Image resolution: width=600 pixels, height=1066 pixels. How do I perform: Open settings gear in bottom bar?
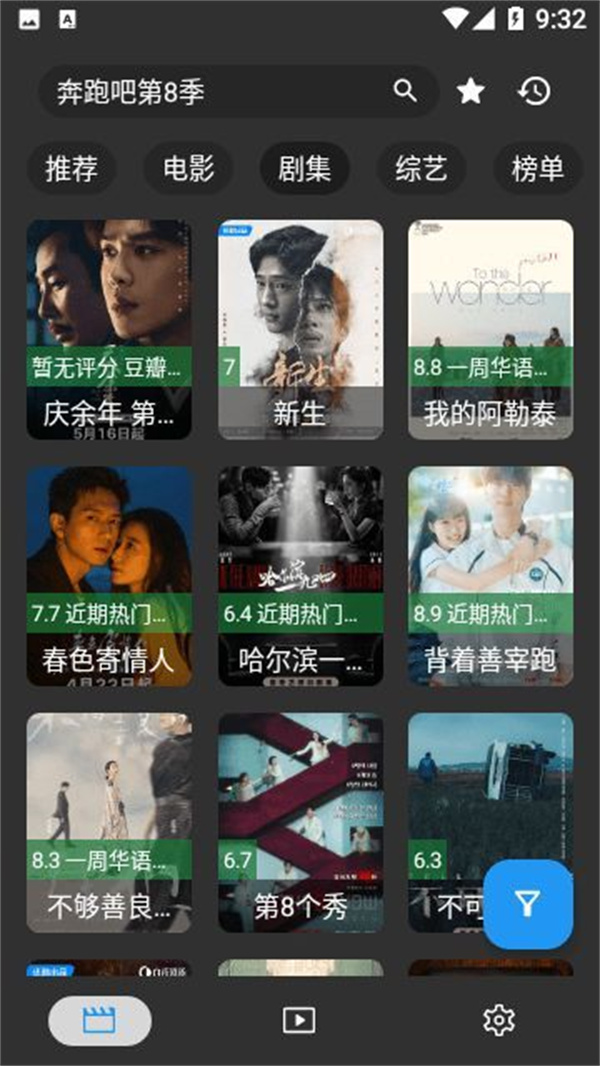tap(499, 1020)
